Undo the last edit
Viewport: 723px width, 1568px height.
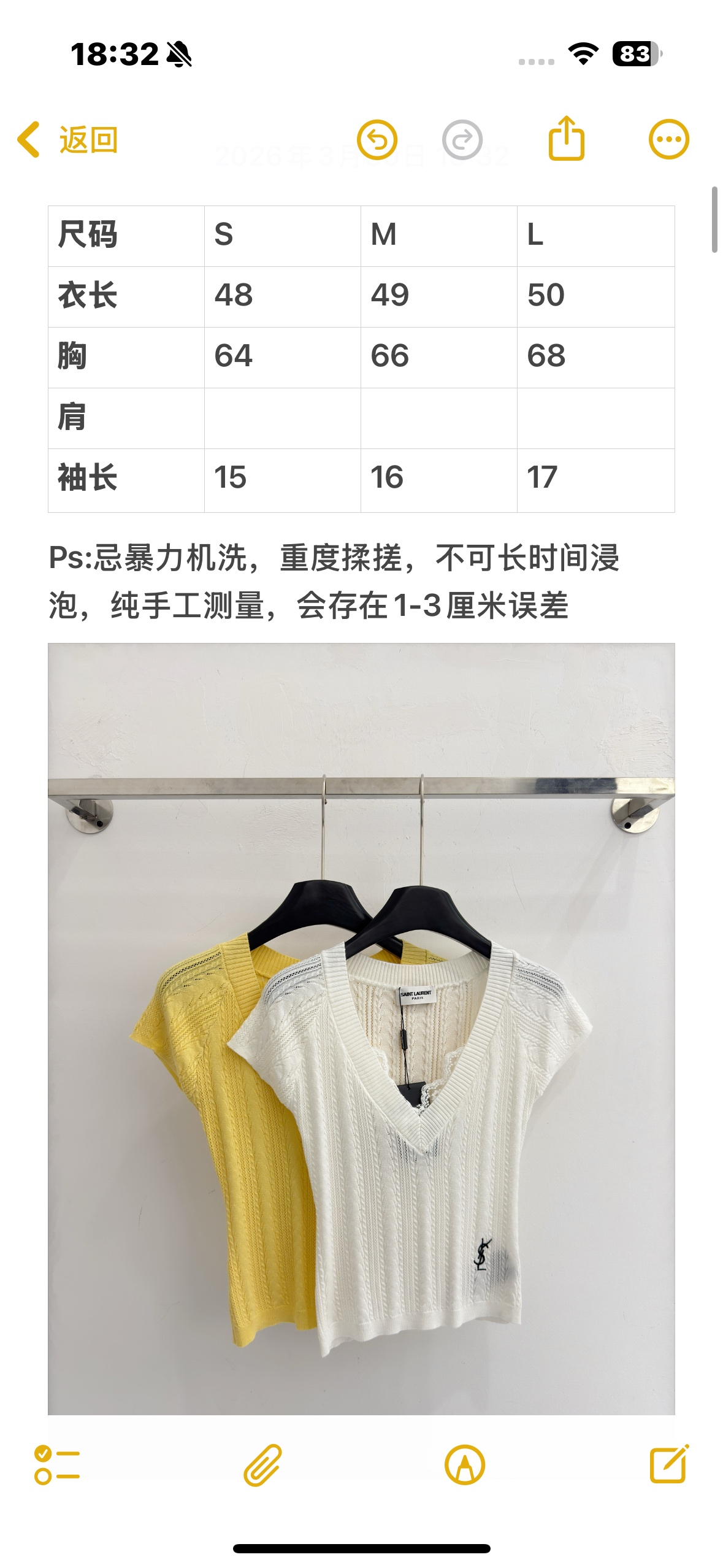[377, 140]
